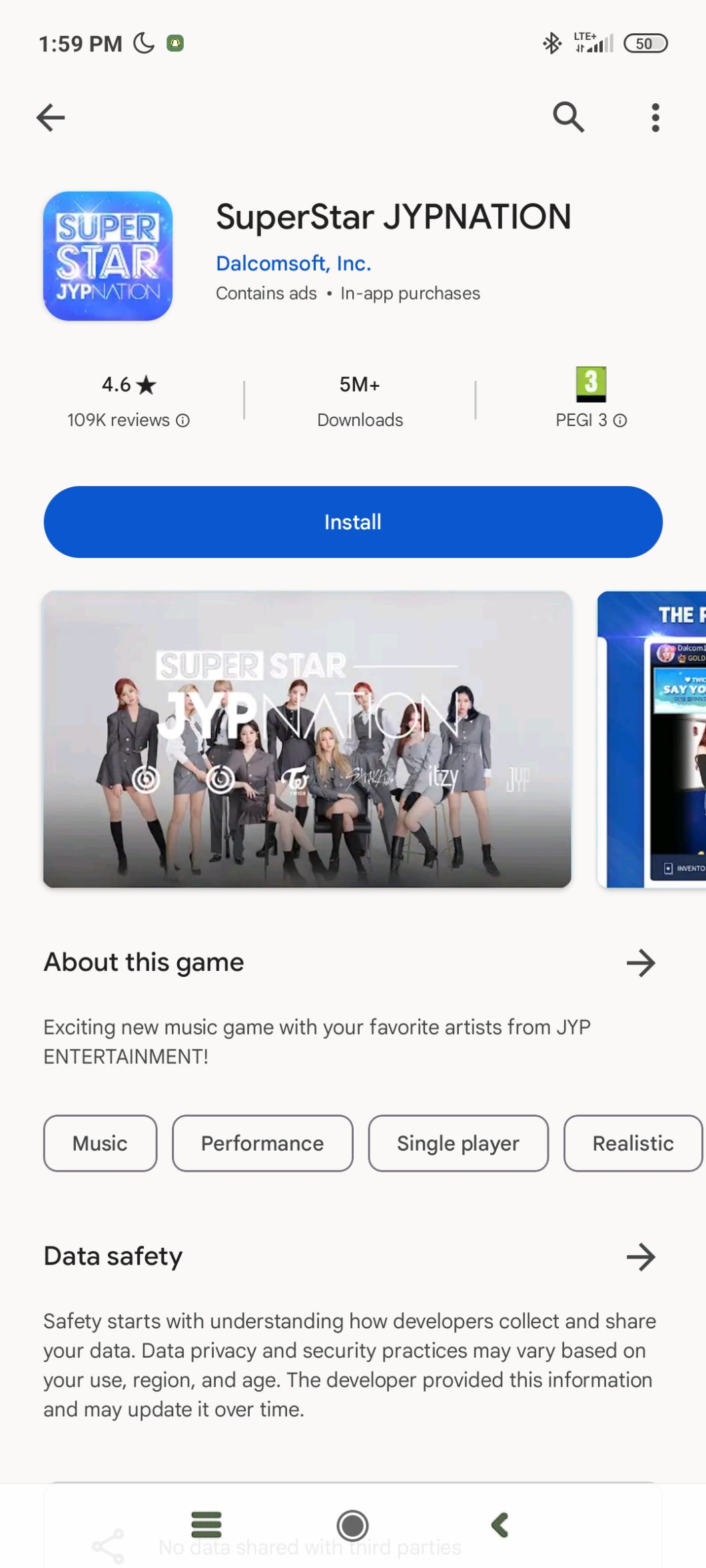Select the Music tag chip
706x1568 pixels.
[100, 1143]
